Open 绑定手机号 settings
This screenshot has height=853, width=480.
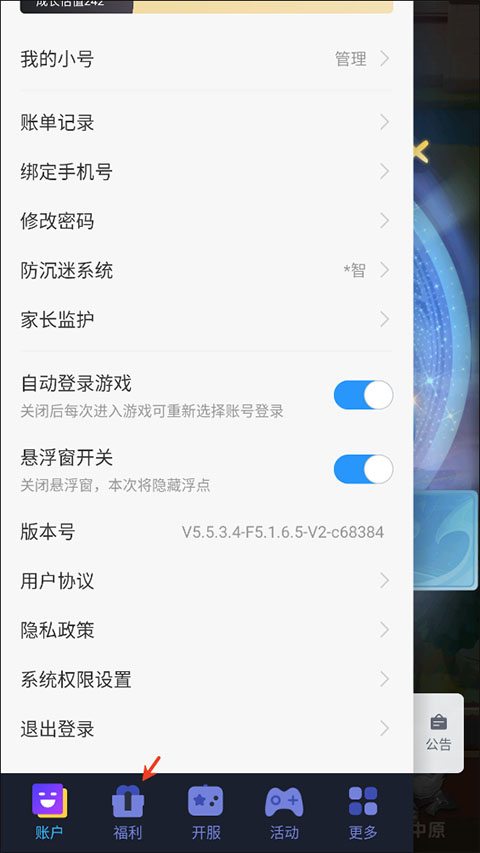(x=206, y=172)
